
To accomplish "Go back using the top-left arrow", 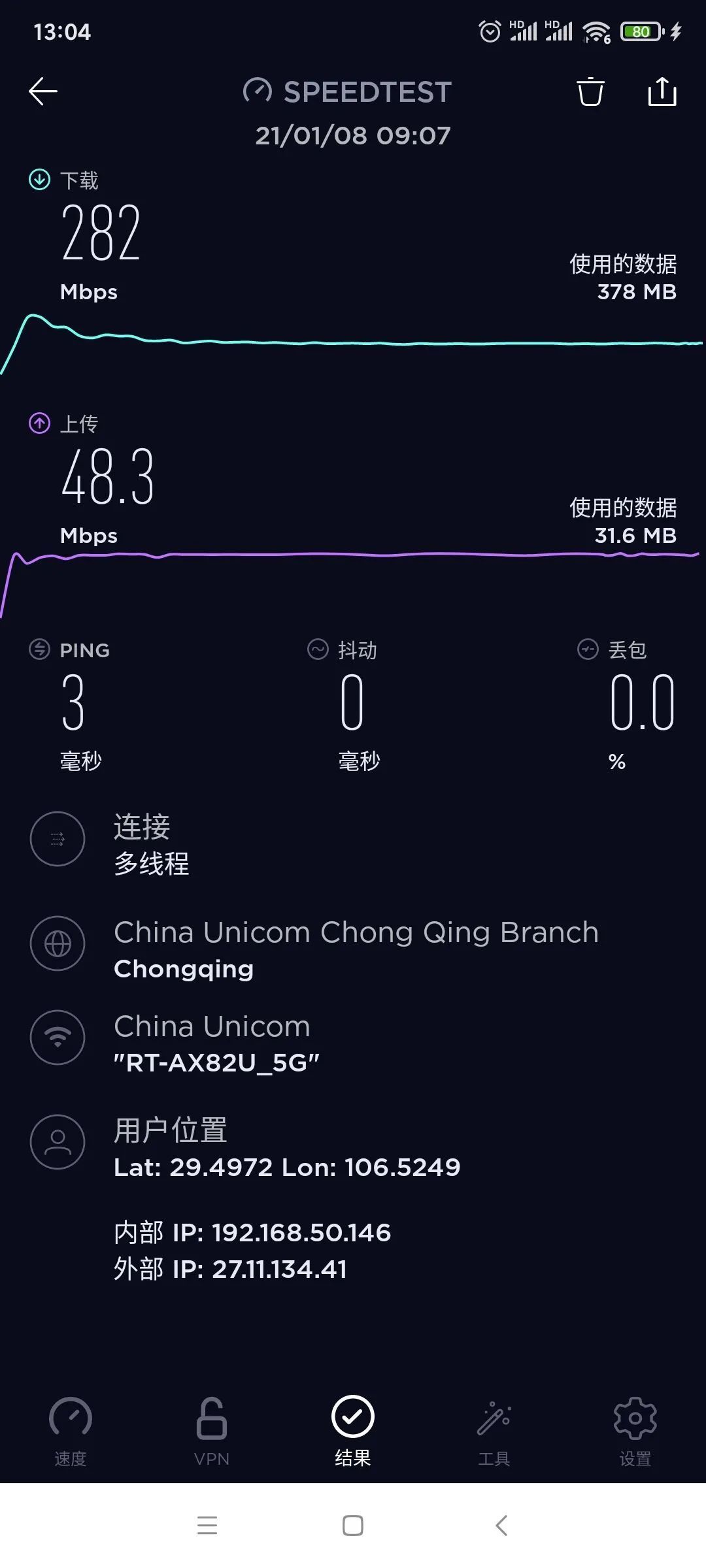I will pyautogui.click(x=43, y=91).
